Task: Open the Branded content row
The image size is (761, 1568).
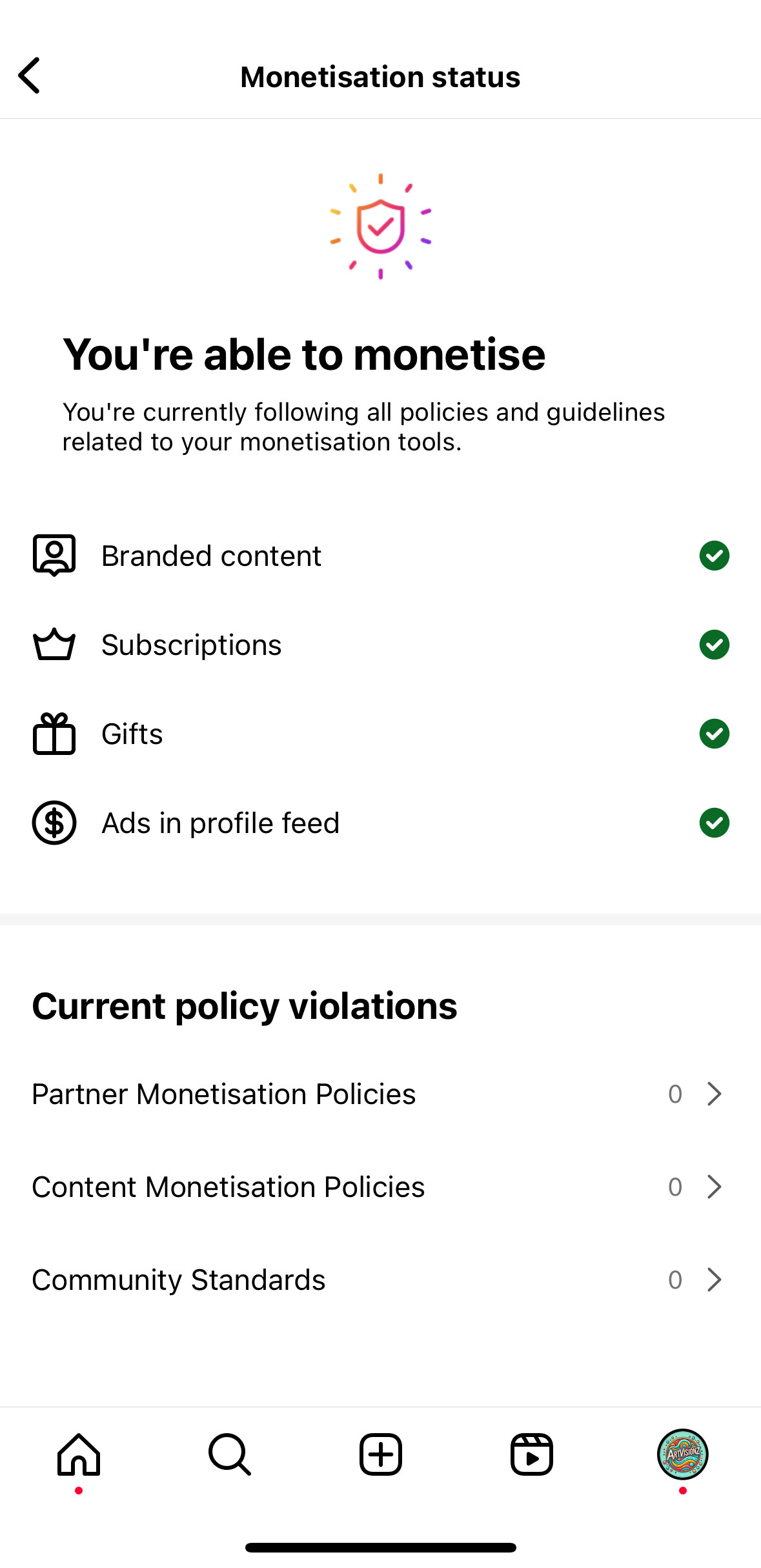Action: (380, 556)
